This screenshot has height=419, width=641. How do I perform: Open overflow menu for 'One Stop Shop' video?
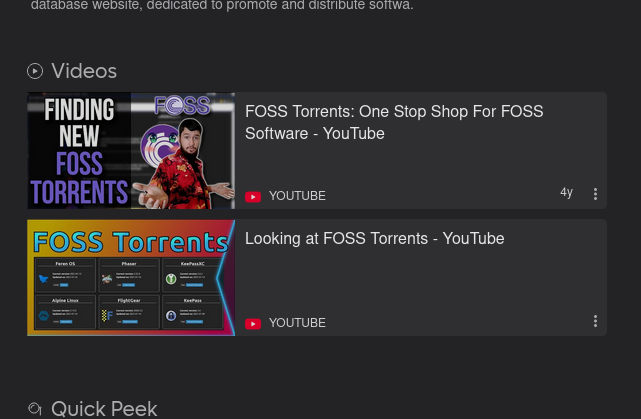[595, 194]
